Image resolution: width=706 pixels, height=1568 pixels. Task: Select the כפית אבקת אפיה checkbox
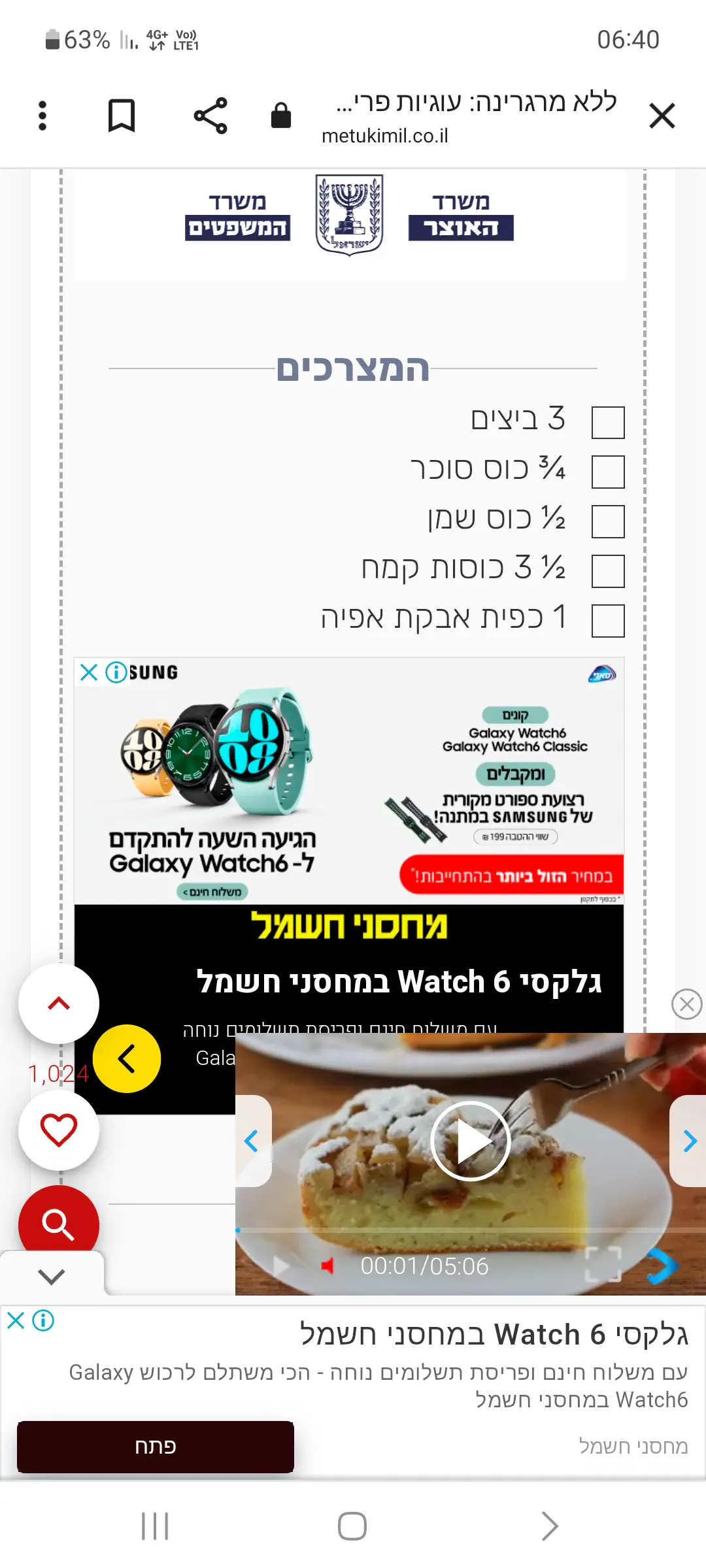607,621
